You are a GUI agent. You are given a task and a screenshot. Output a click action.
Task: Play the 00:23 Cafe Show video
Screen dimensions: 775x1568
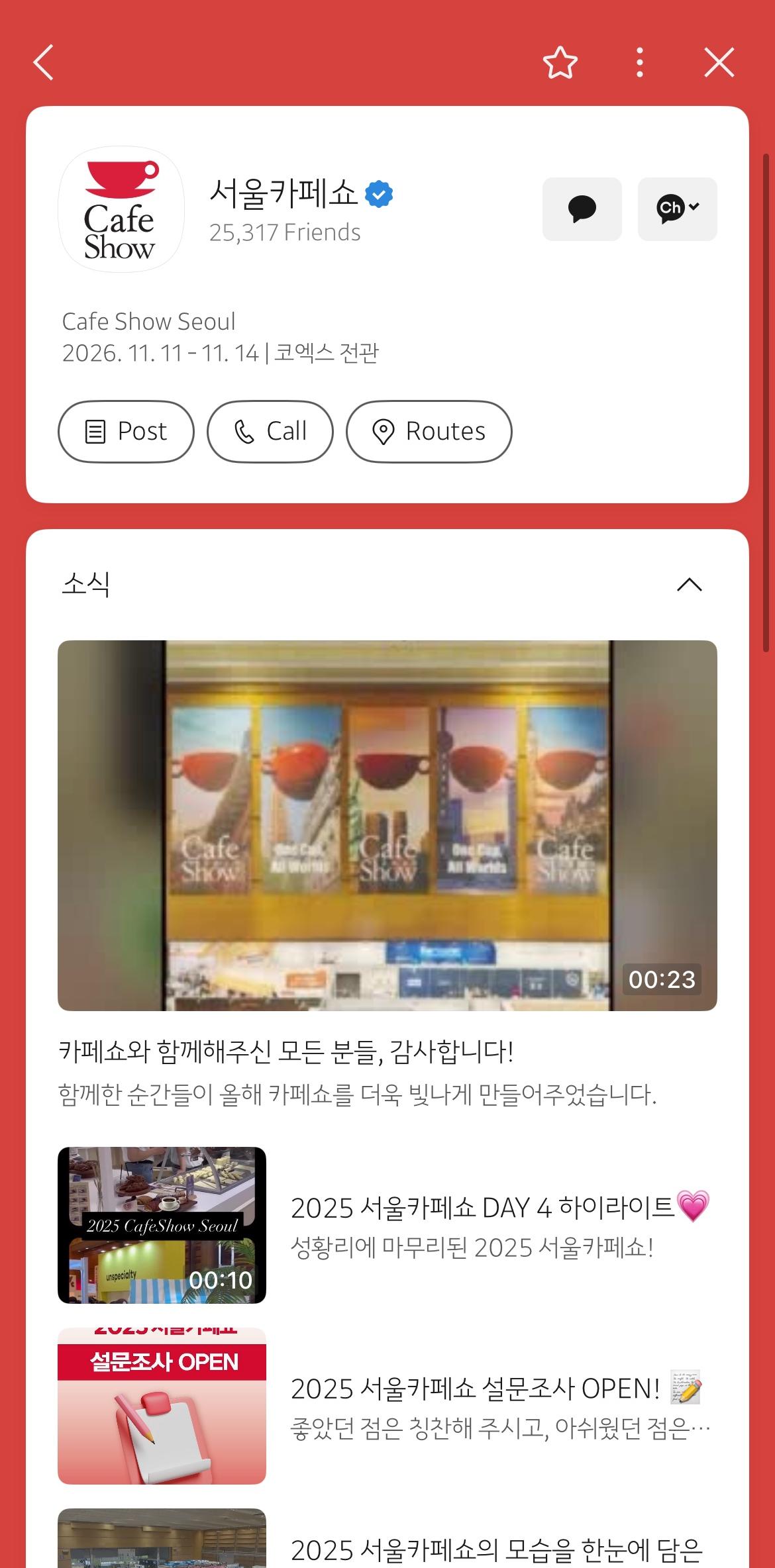[x=387, y=824]
